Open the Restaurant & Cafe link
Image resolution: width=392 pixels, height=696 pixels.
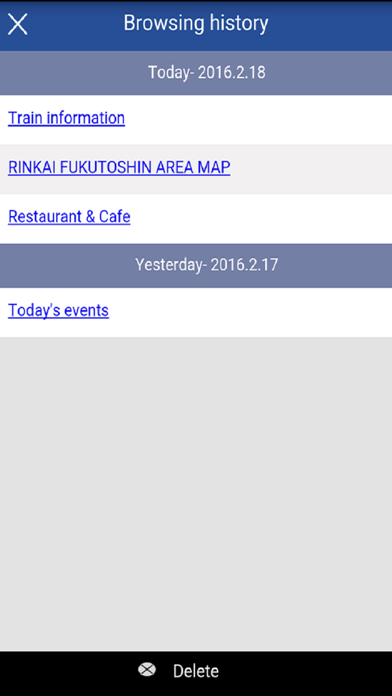(x=69, y=217)
